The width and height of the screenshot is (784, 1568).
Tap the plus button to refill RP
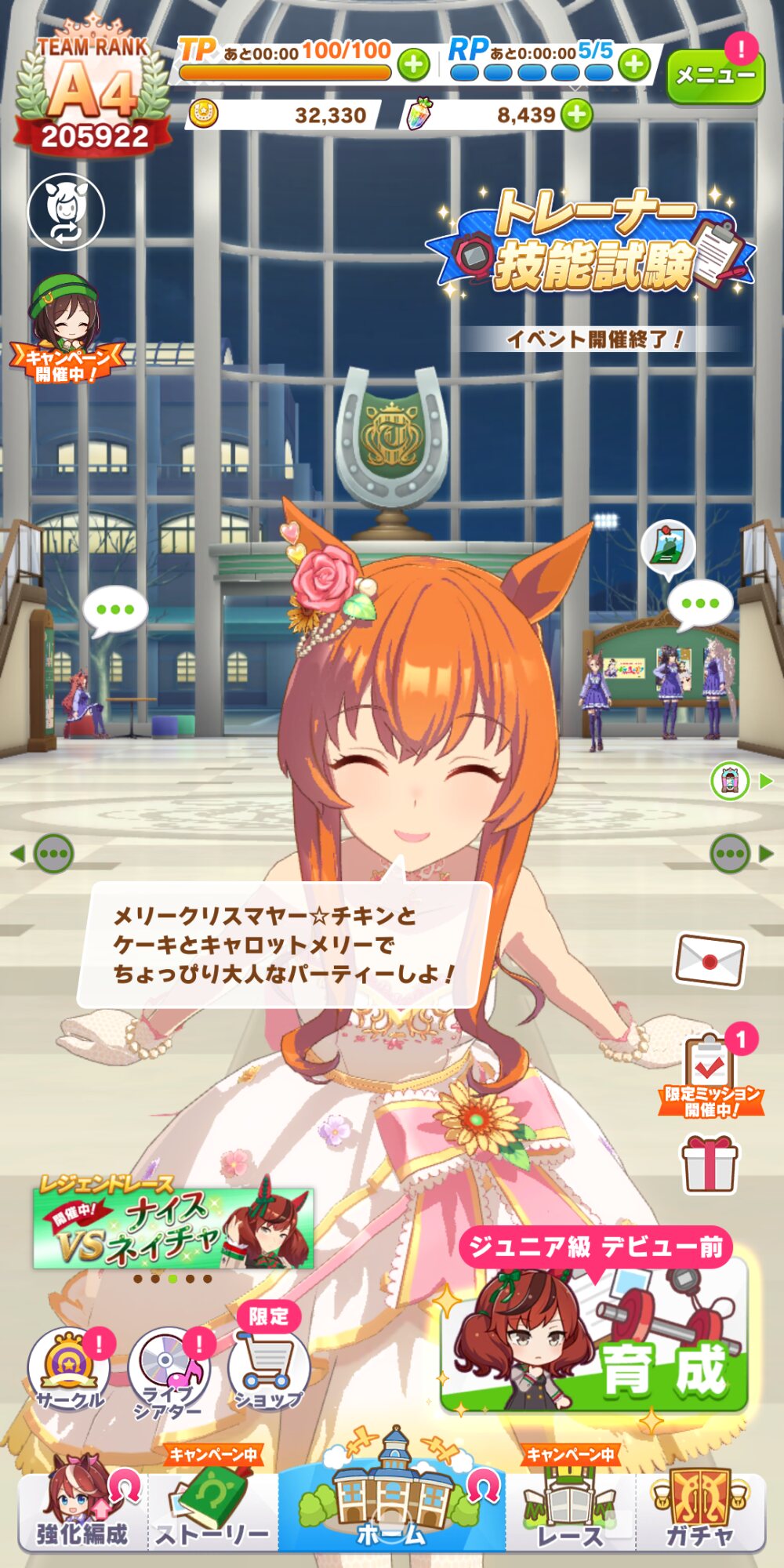[635, 64]
